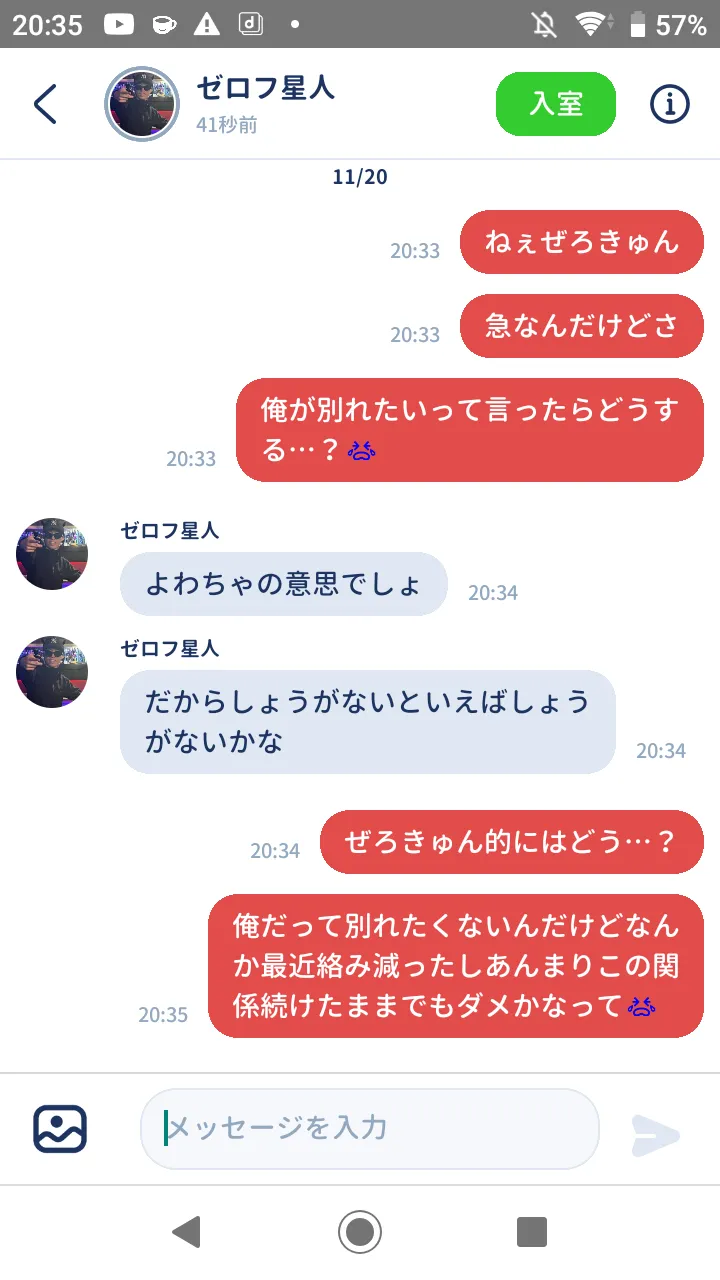Focus the メッセージを入力 text field

(369, 1129)
